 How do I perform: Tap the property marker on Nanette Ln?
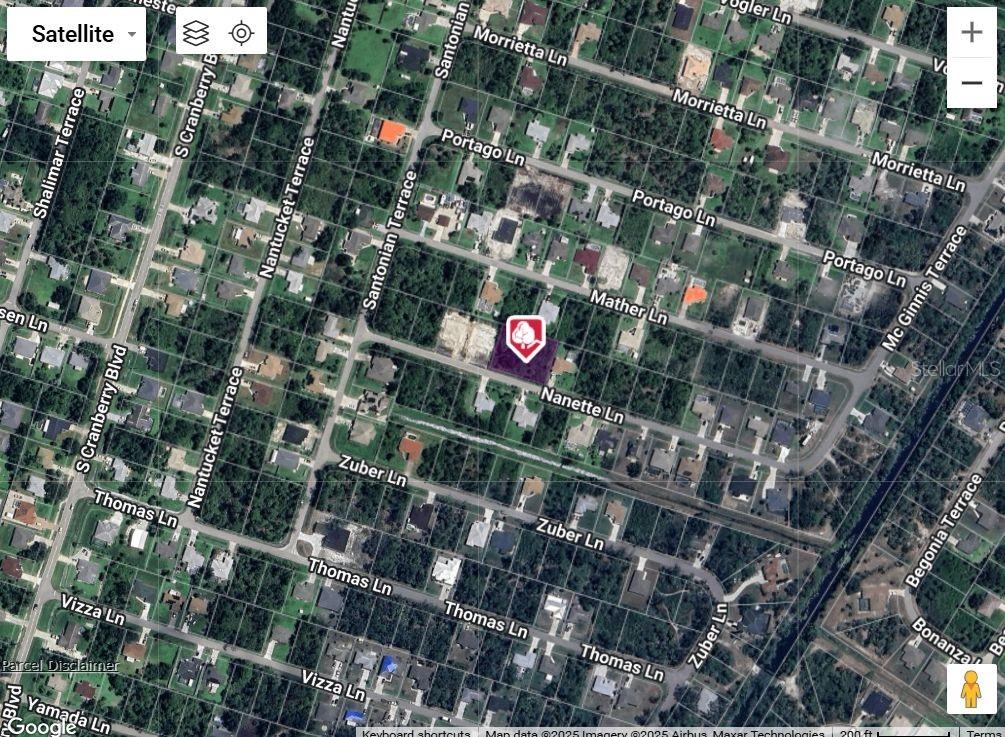click(525, 339)
